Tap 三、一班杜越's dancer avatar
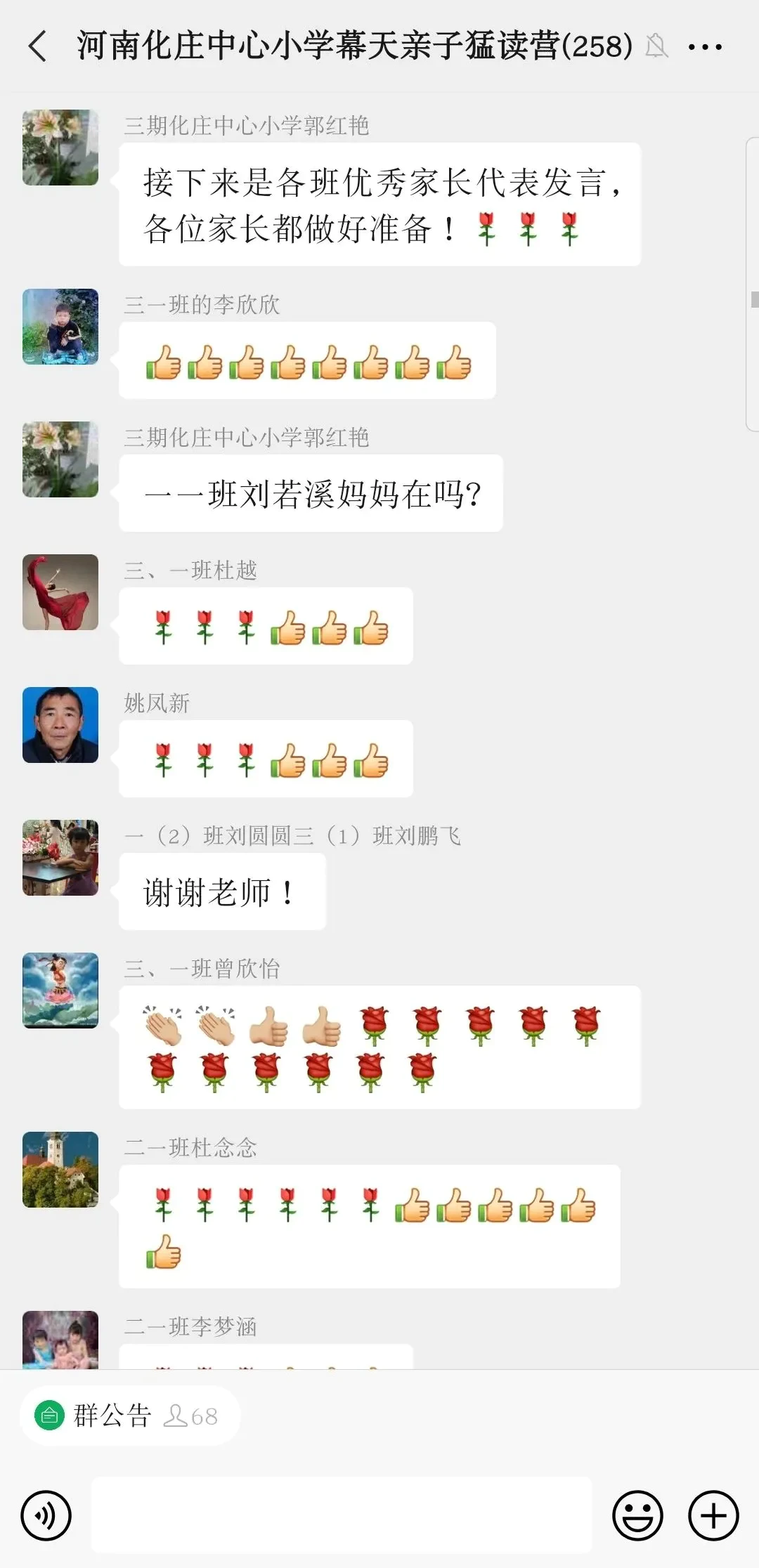759x1568 pixels. [x=60, y=592]
